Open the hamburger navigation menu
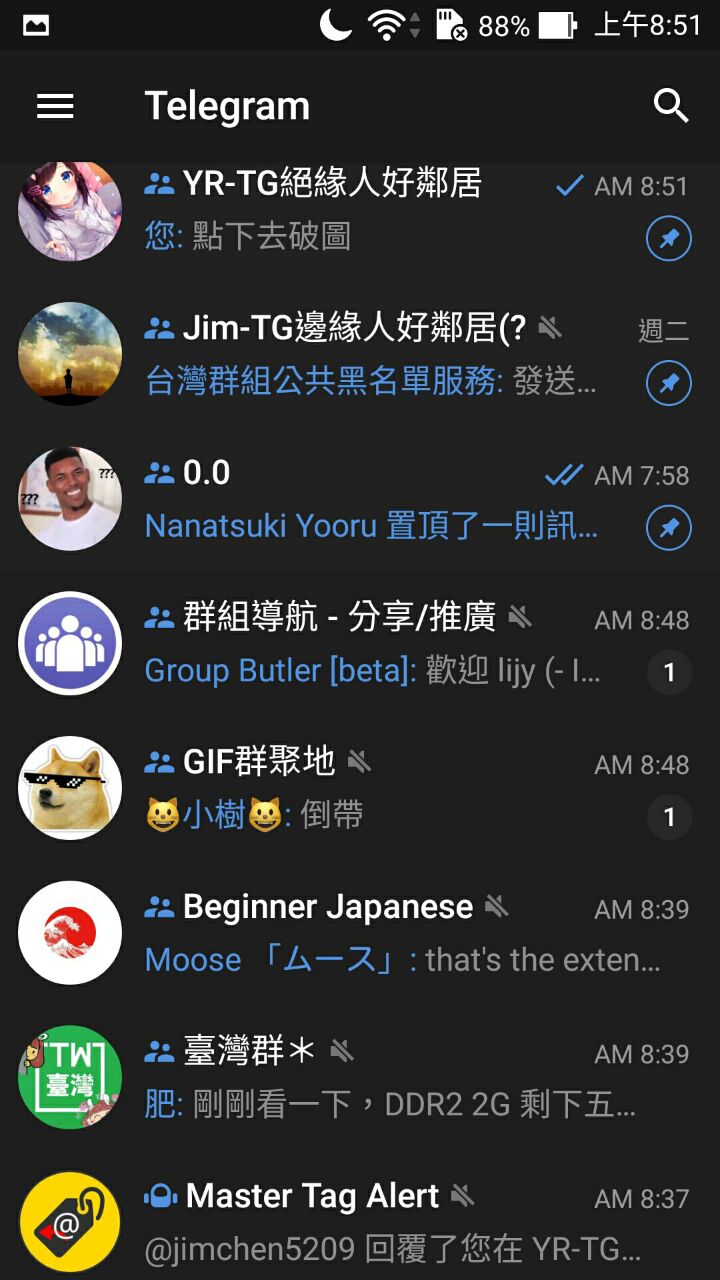720x1280 pixels. point(55,106)
